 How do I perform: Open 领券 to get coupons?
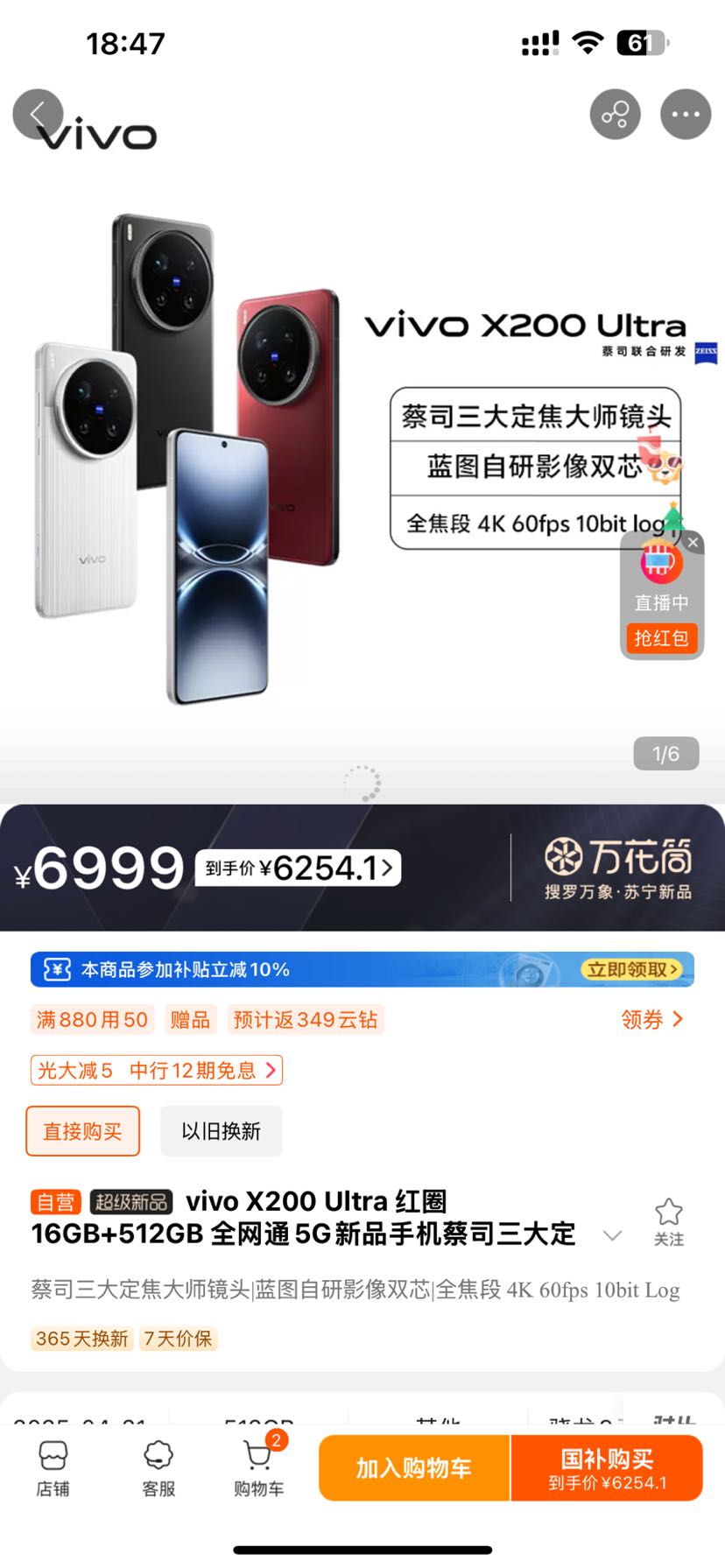point(651,1019)
